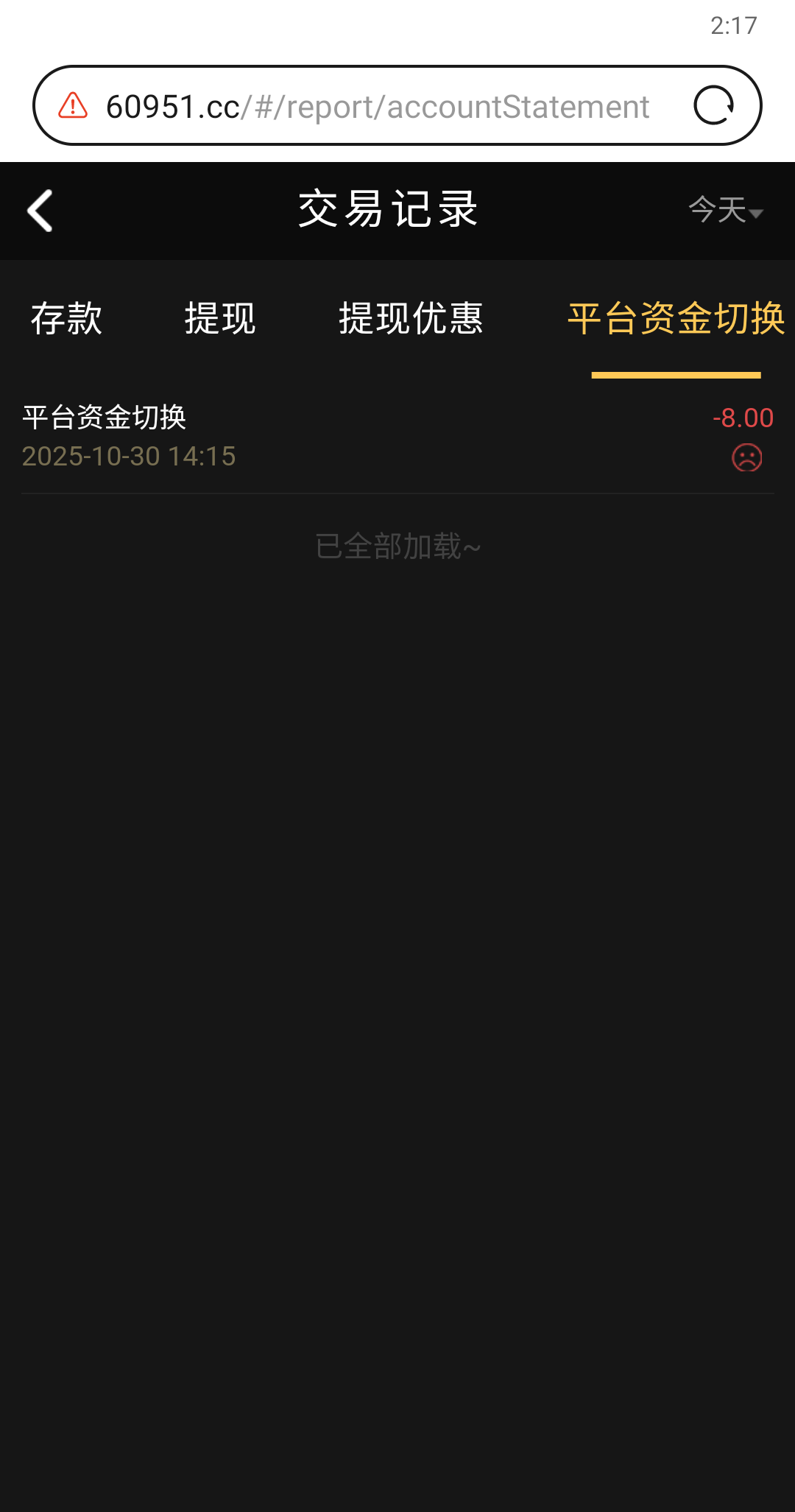The image size is (795, 1512).
Task: Open the 平台资金切换 record from 2025-10-30 14:15
Action: click(397, 437)
